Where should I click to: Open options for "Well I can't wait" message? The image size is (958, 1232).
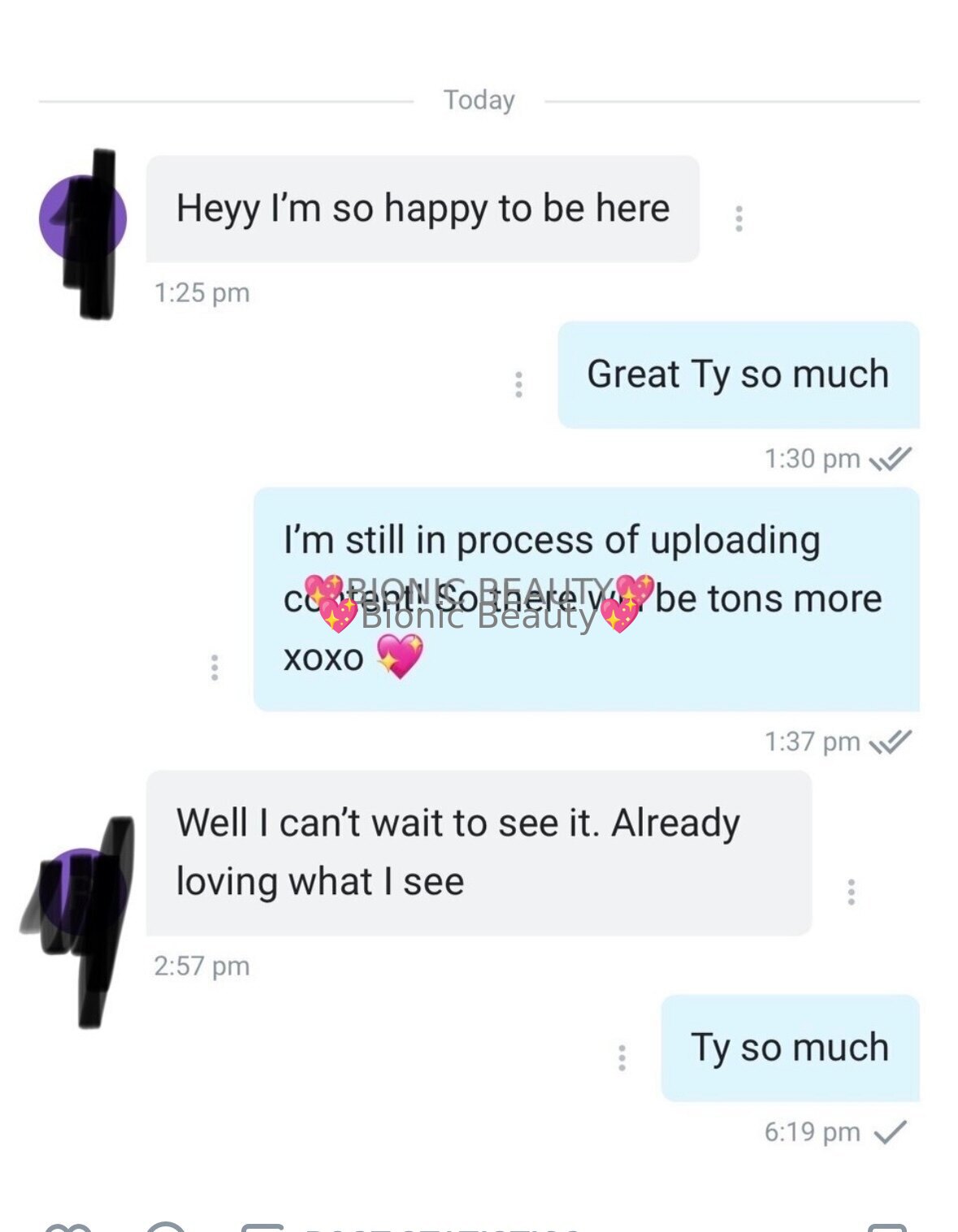click(x=851, y=892)
